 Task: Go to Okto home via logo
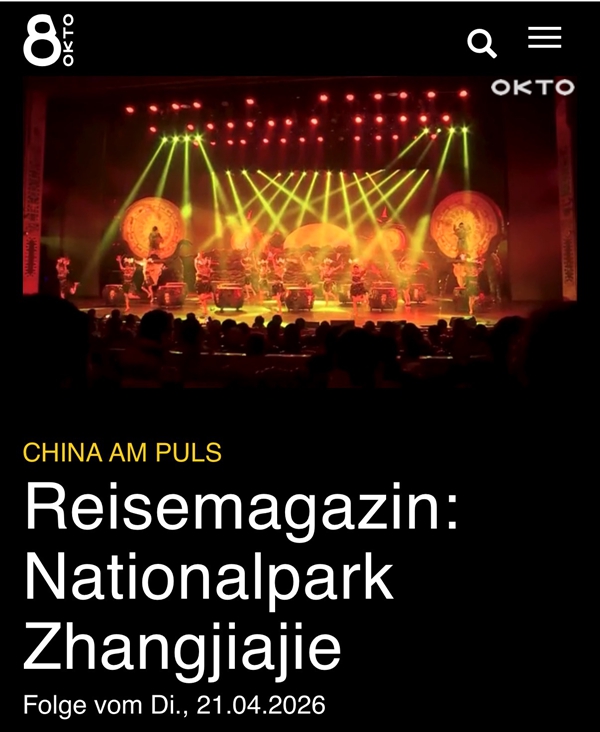tap(49, 41)
